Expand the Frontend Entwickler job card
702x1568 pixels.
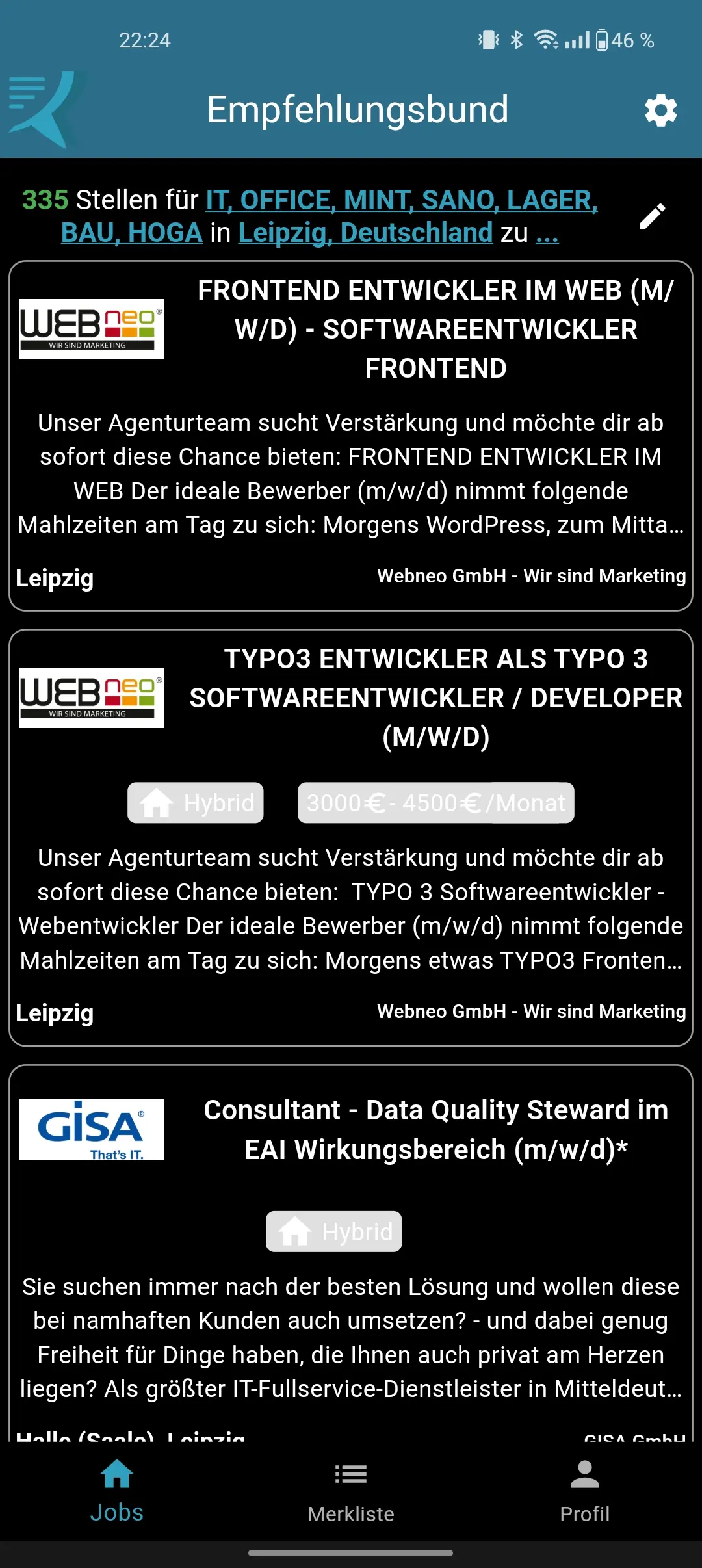pos(351,436)
